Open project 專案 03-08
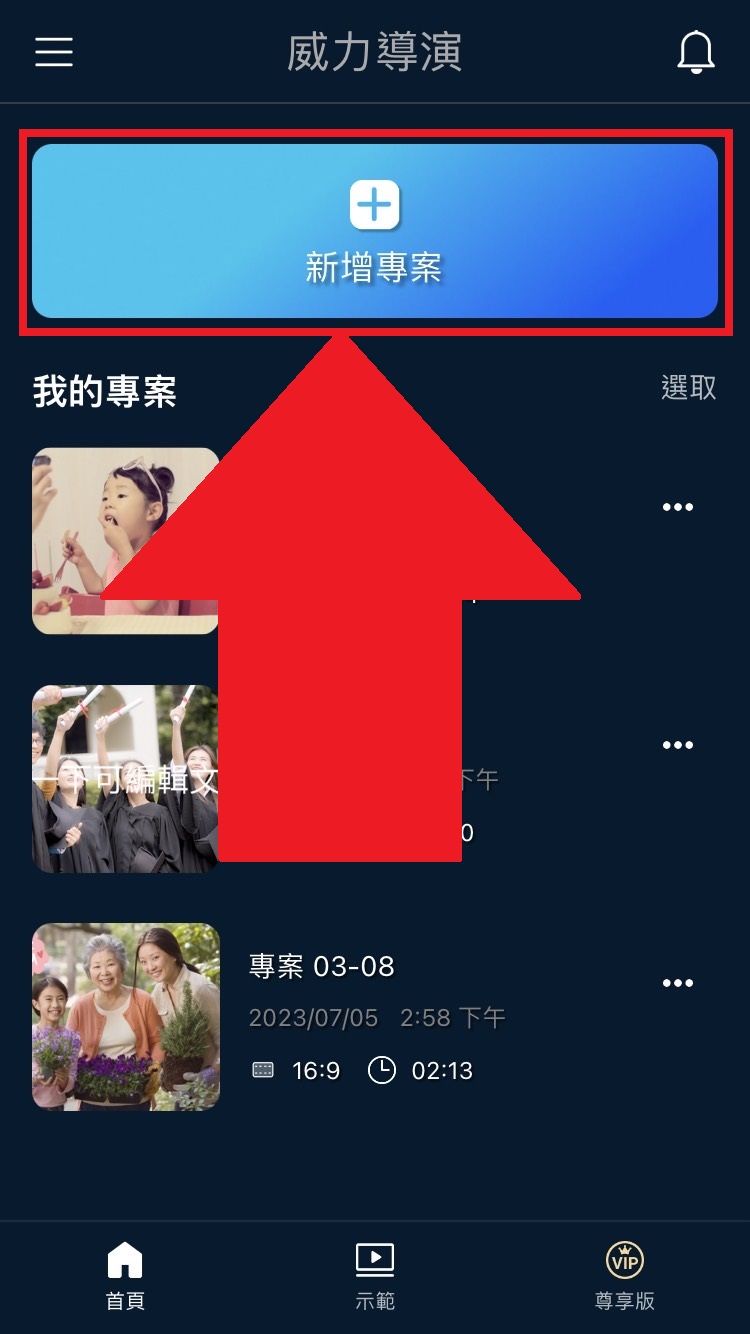The width and height of the screenshot is (750, 1334). (126, 1016)
